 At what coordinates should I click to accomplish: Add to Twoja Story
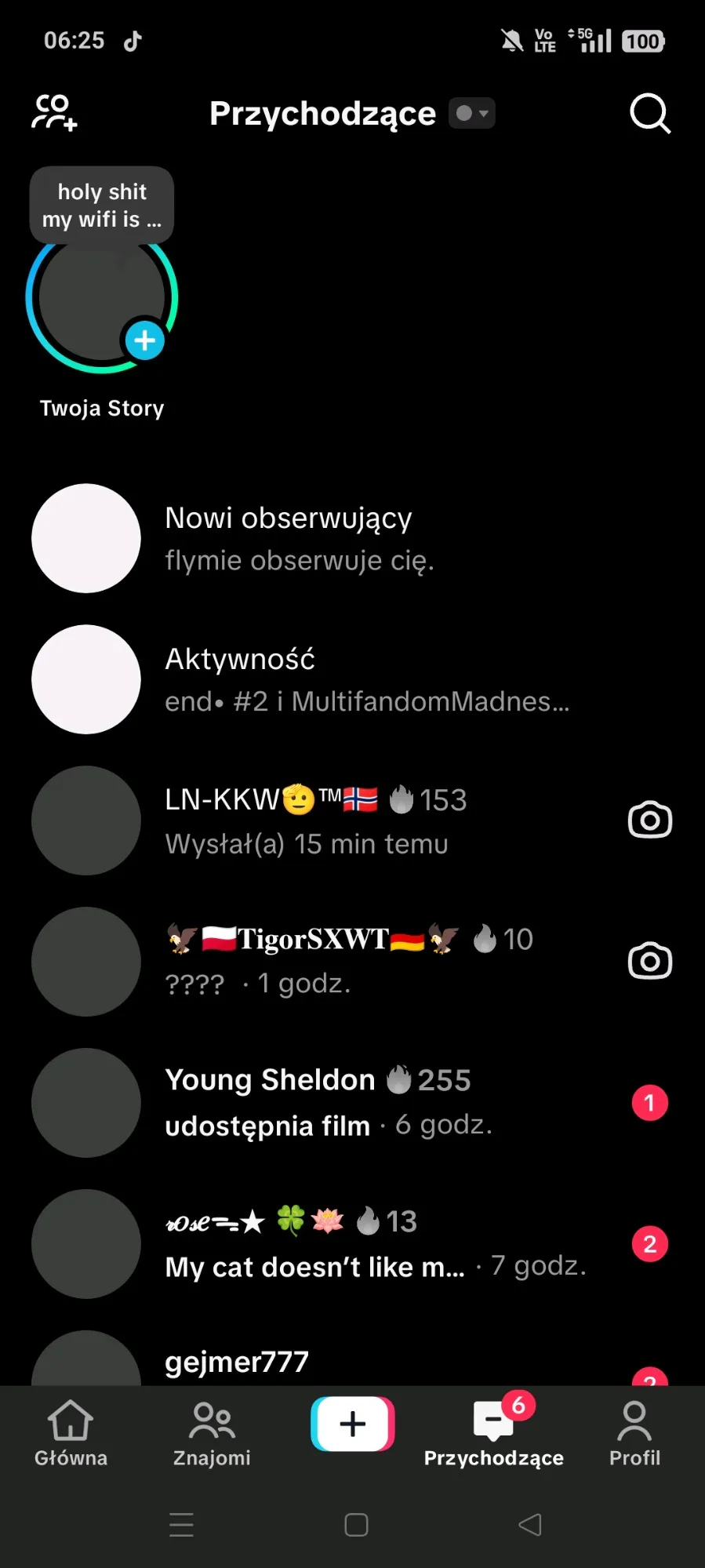coord(145,340)
